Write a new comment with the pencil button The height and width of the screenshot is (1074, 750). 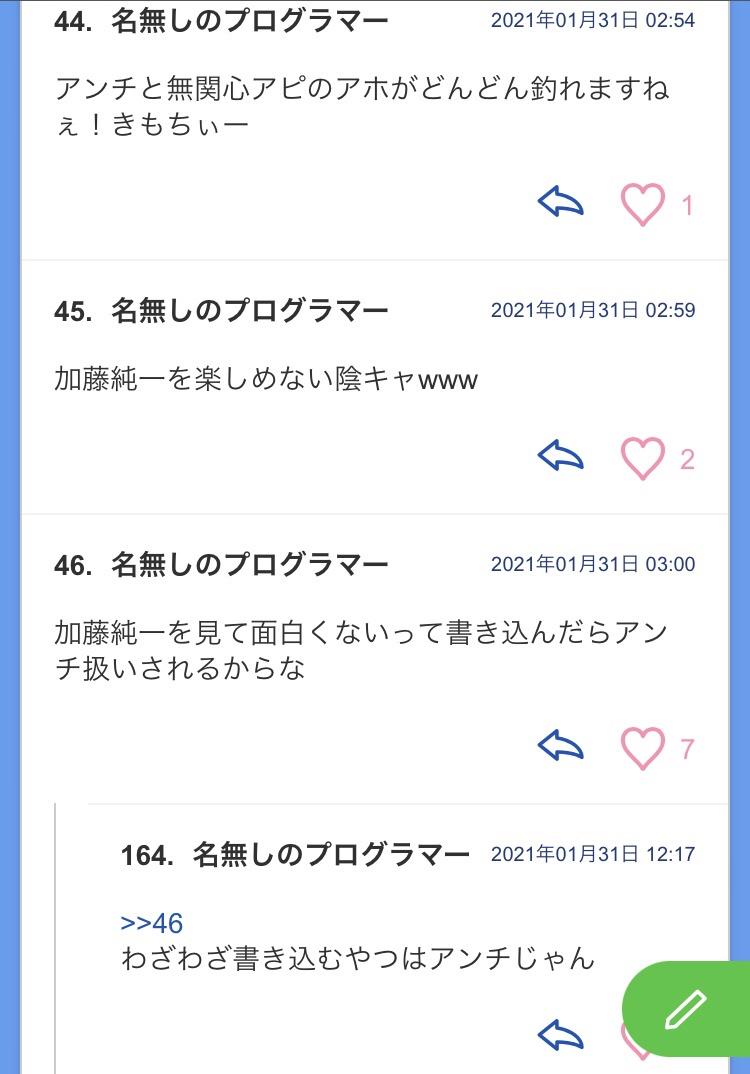point(686,1009)
